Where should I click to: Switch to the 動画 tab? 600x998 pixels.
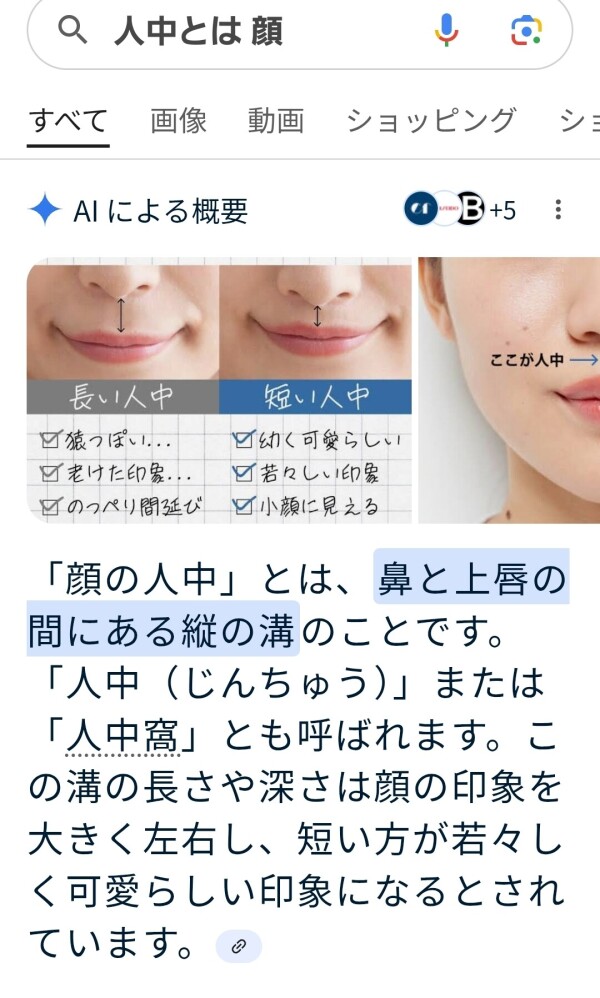[x=276, y=121]
